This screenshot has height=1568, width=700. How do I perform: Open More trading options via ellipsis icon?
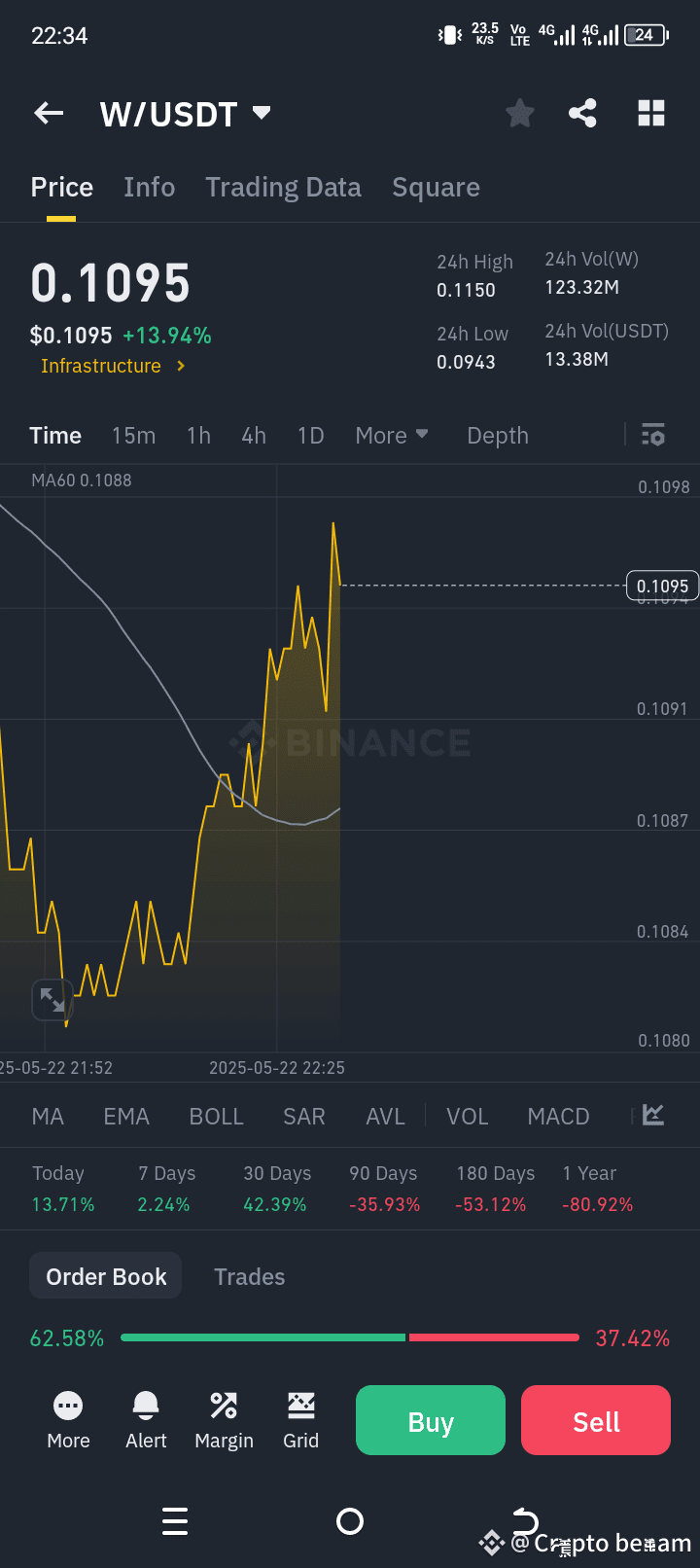[68, 1419]
